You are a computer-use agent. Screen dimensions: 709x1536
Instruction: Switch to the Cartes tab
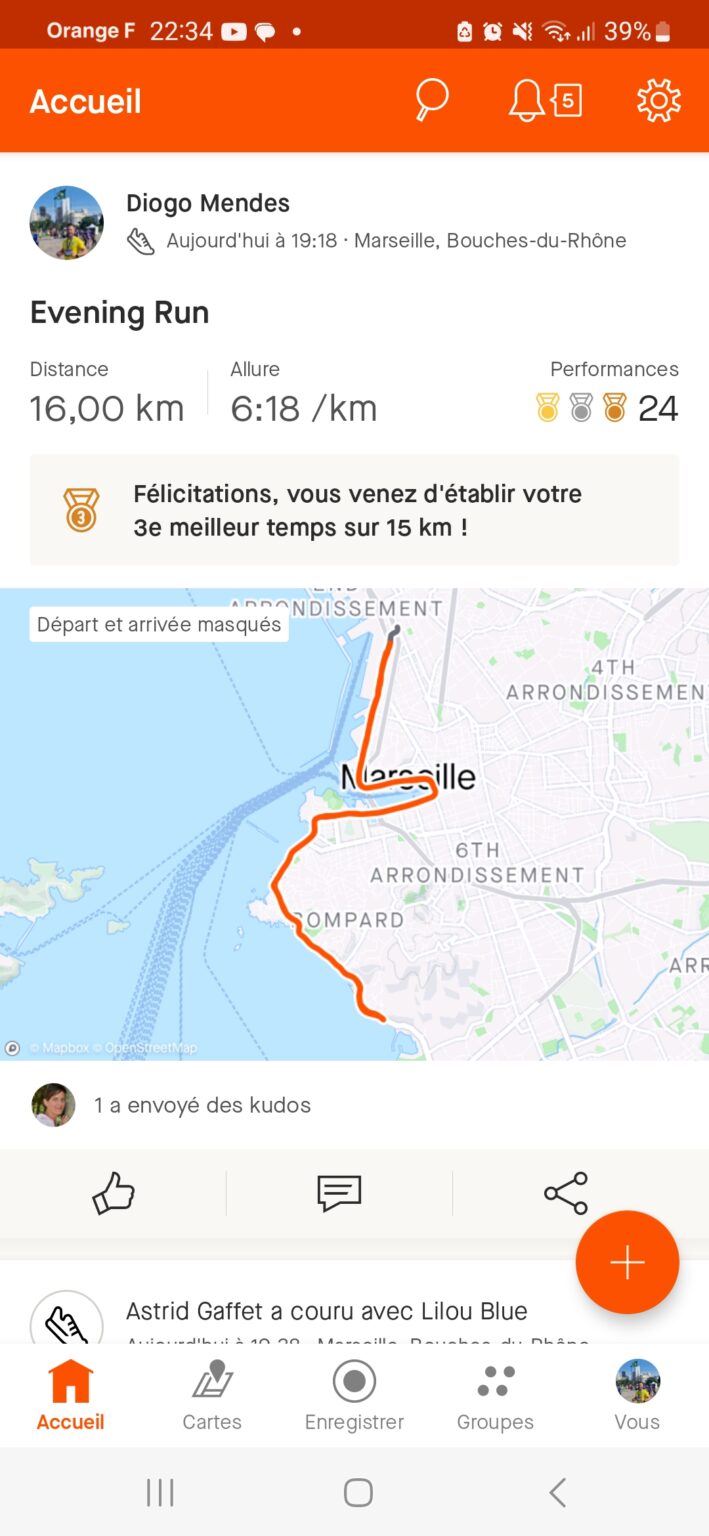click(x=212, y=1396)
